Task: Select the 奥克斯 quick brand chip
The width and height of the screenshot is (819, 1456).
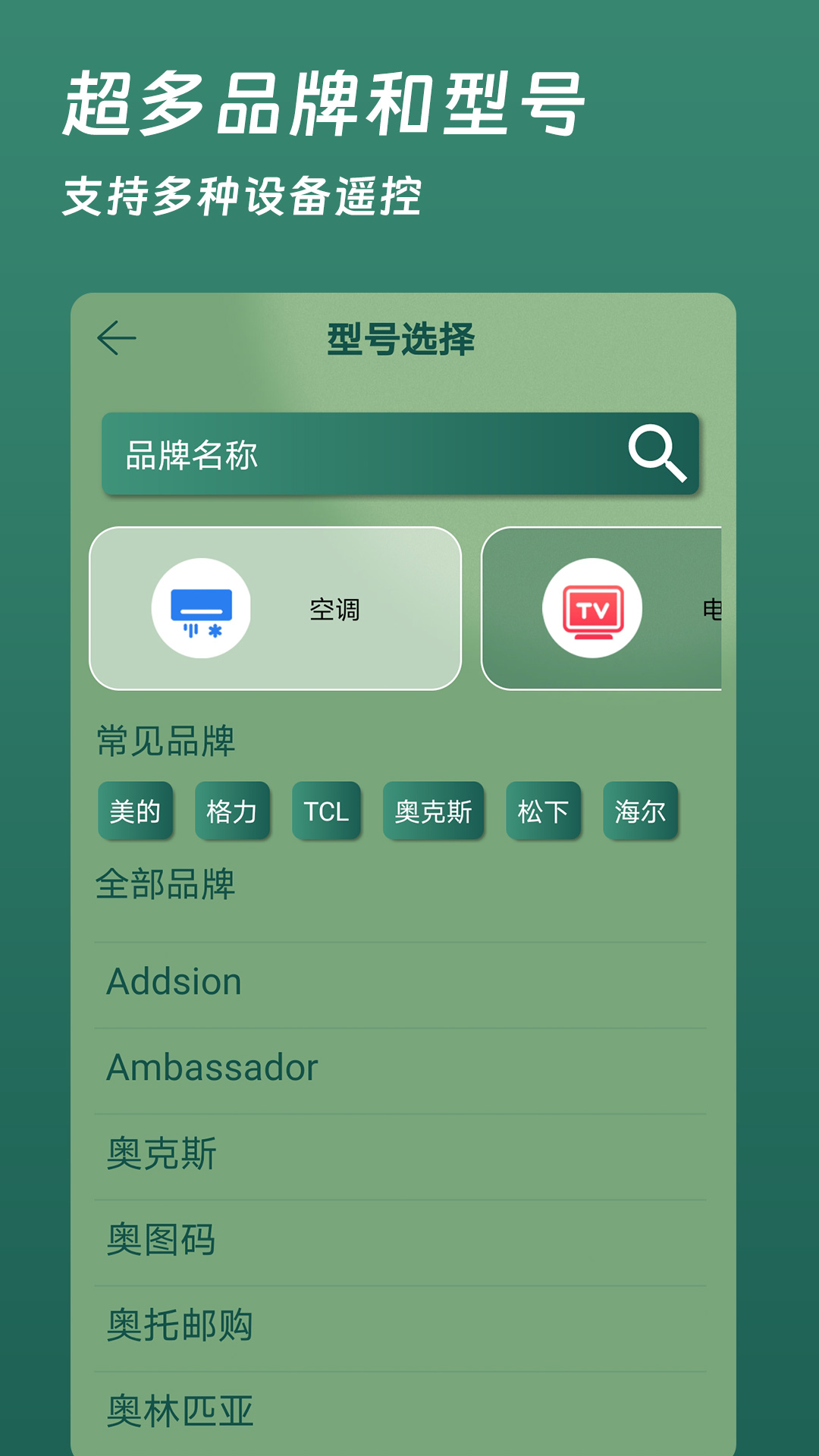Action: (432, 811)
